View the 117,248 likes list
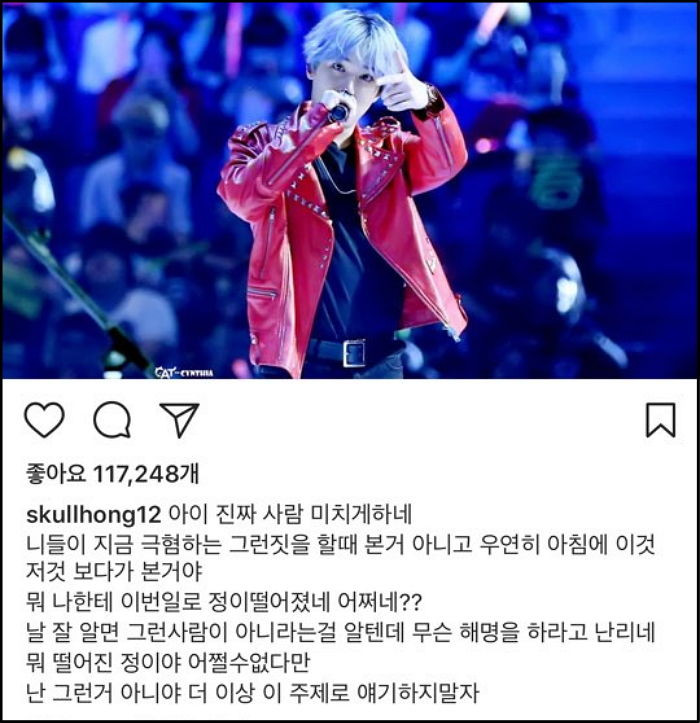Image resolution: width=700 pixels, height=723 pixels. pos(111,470)
